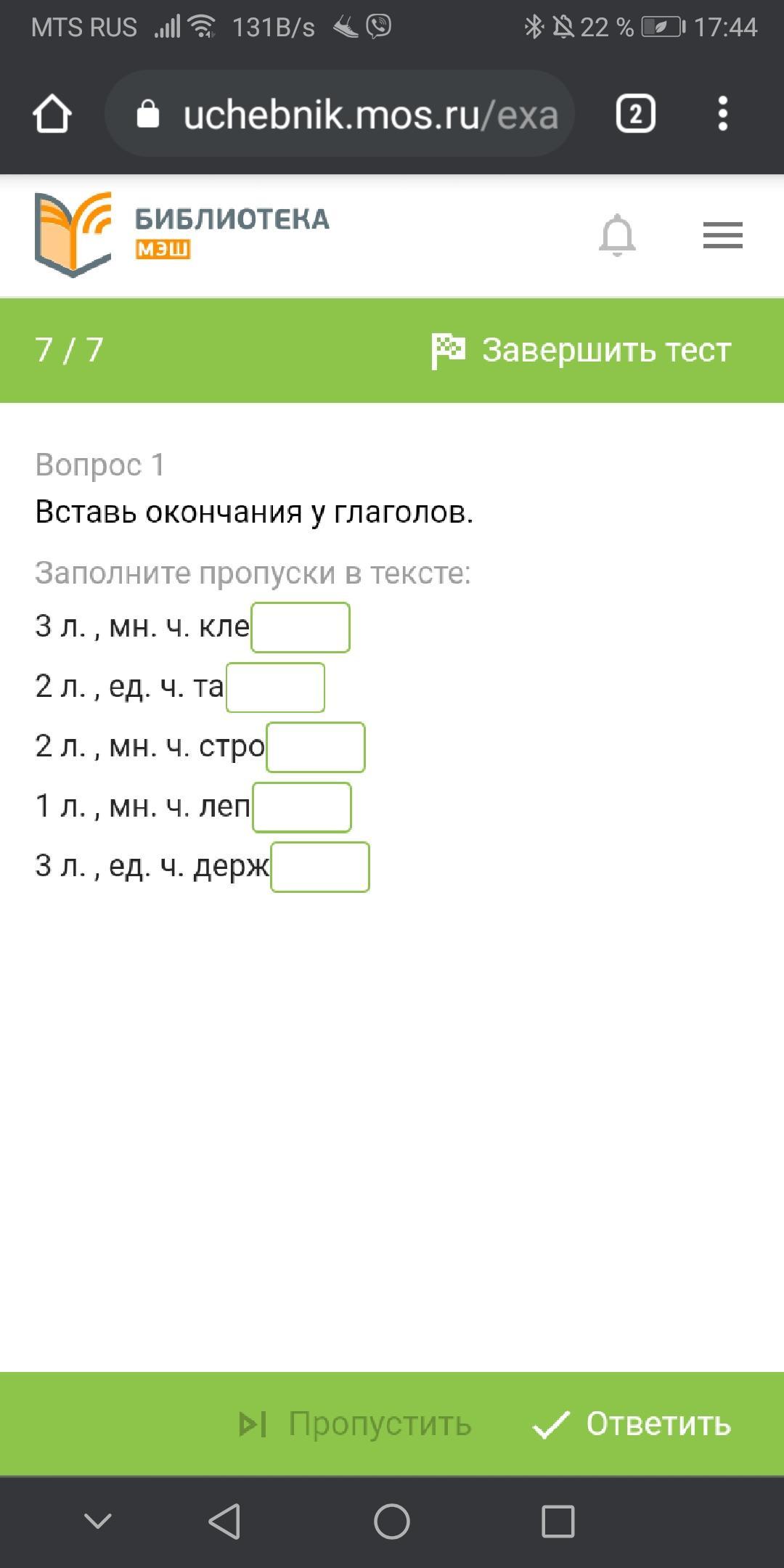Open the notifications bell

(617, 235)
